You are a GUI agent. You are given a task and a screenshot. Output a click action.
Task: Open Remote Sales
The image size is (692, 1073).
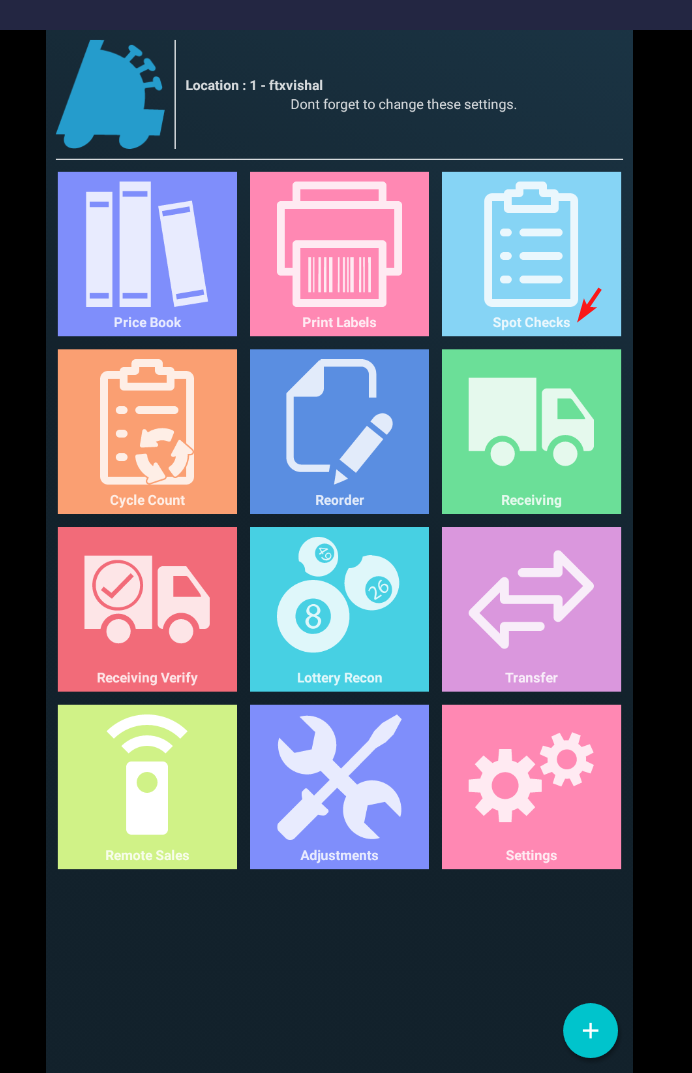(x=147, y=786)
